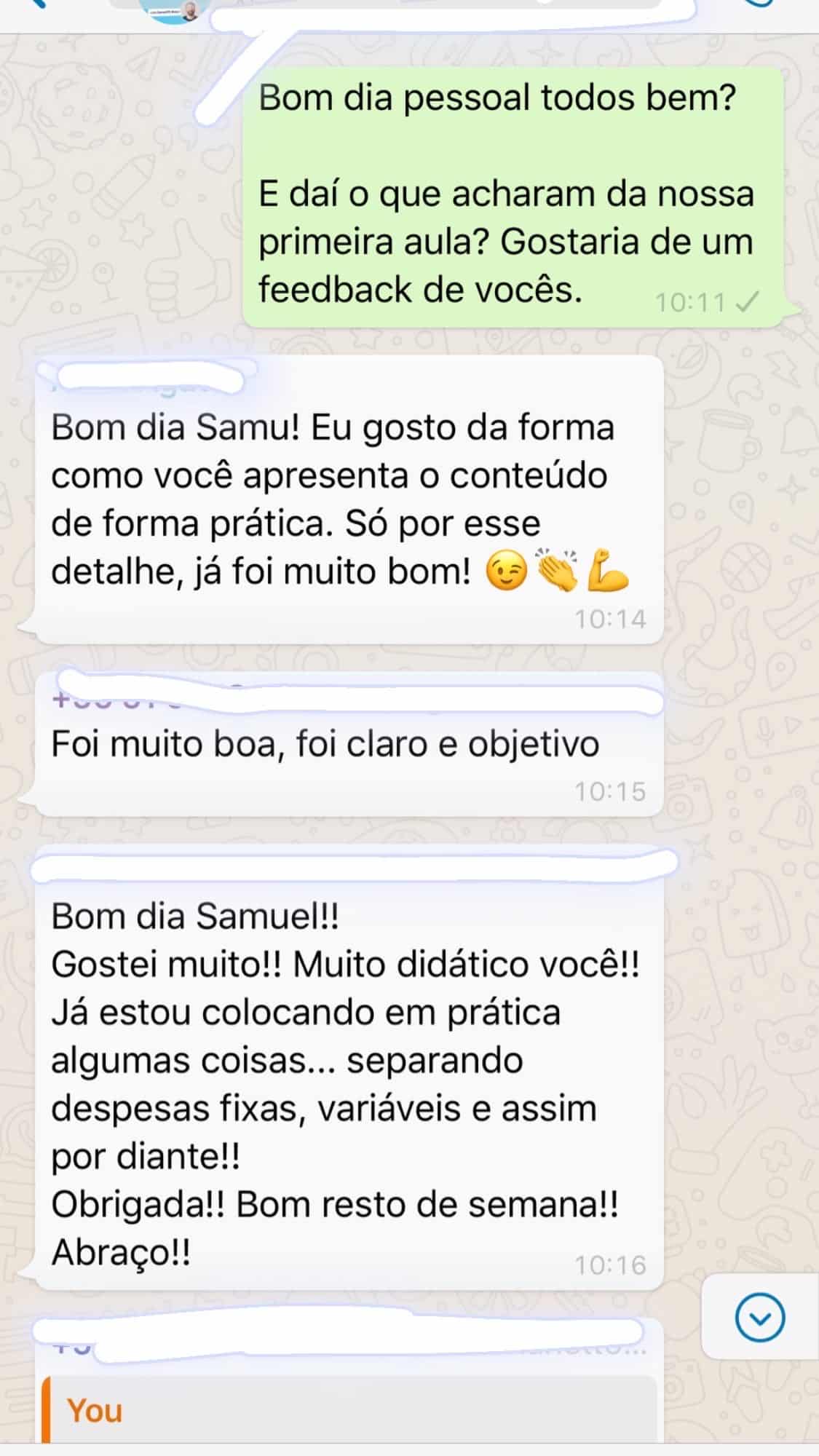The image size is (819, 1456).
Task: Open the quoted "You" reply preview
Action: click(x=349, y=1409)
